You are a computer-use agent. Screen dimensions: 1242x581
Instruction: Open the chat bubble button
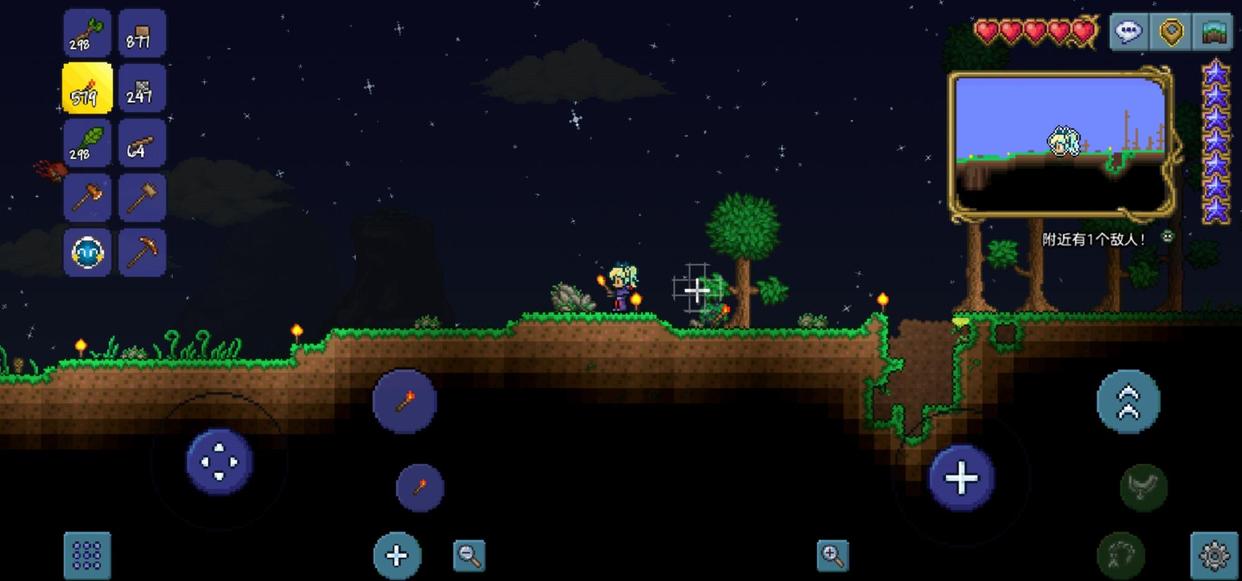coord(1129,32)
